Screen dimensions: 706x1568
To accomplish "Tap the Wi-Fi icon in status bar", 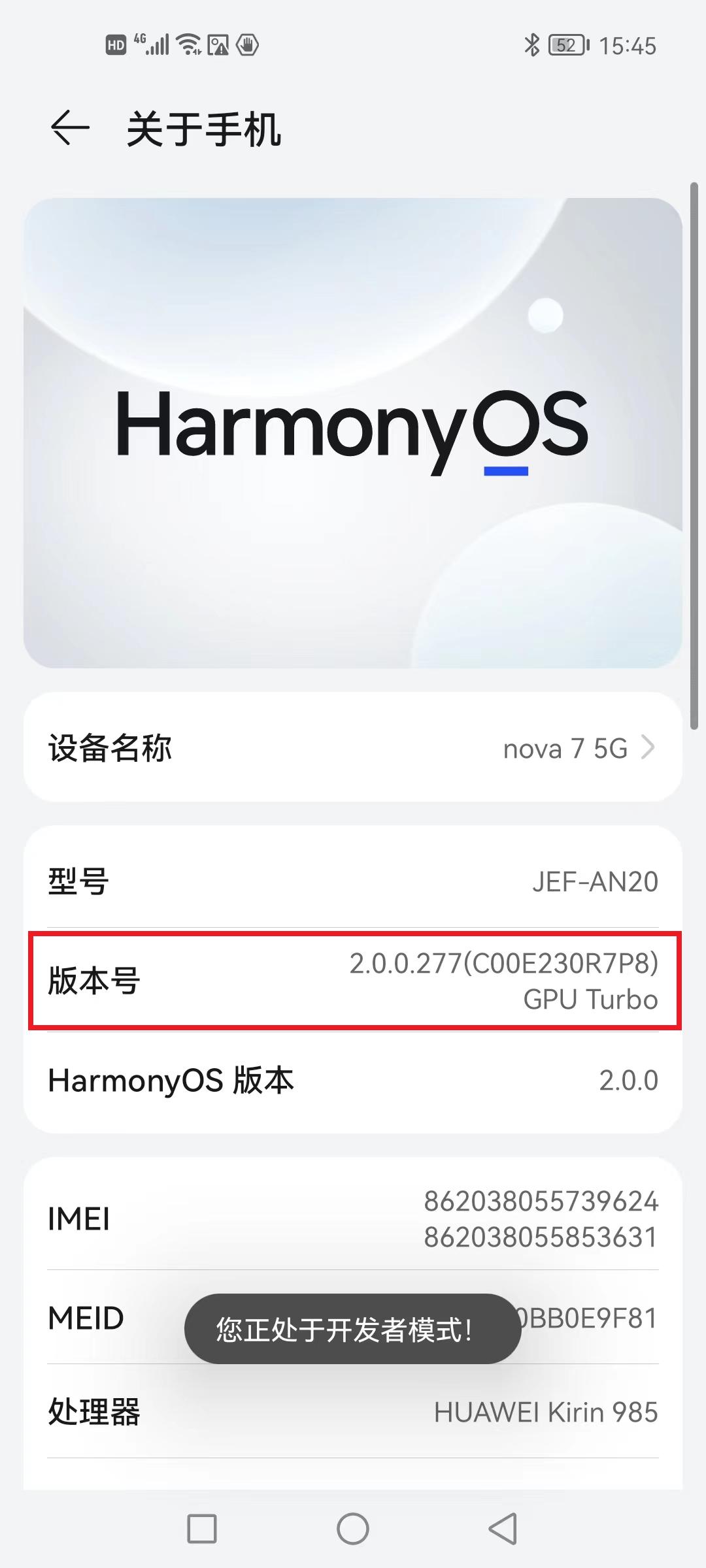I will pos(188,44).
